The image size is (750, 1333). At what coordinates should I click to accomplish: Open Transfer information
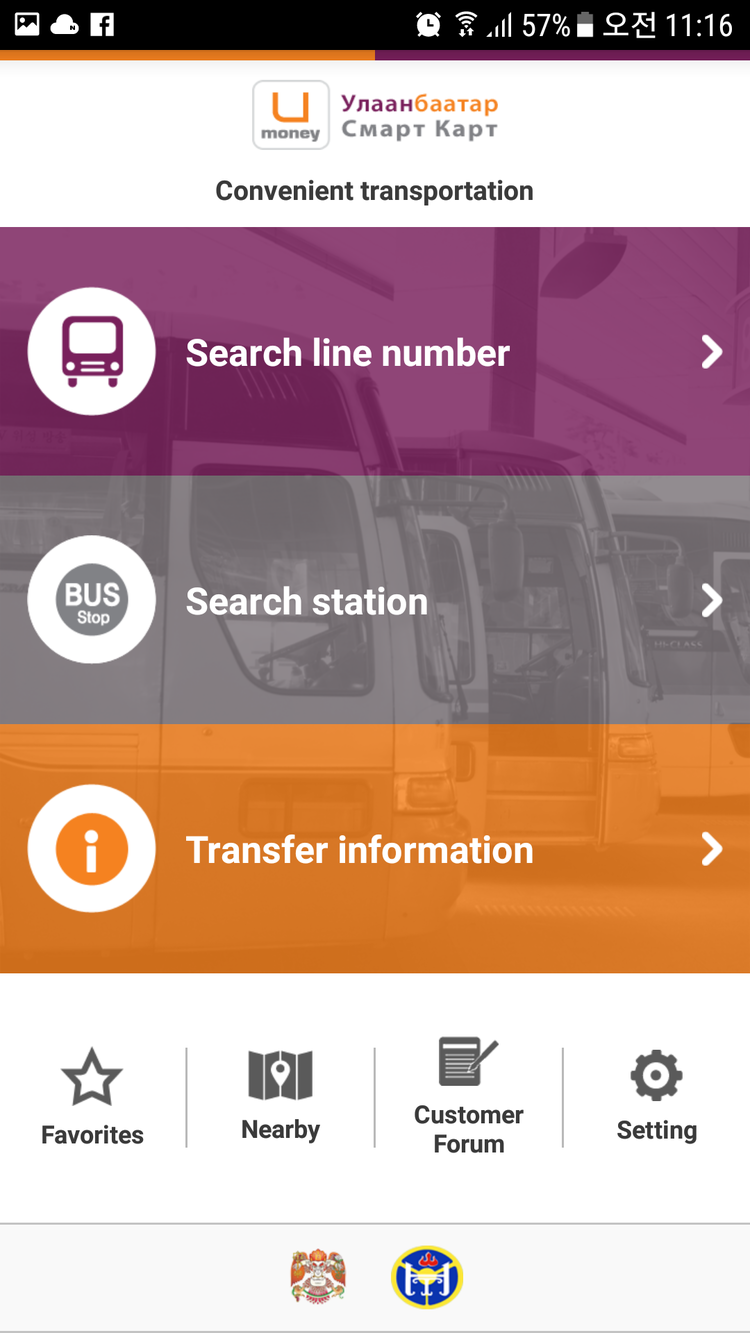[374, 849]
